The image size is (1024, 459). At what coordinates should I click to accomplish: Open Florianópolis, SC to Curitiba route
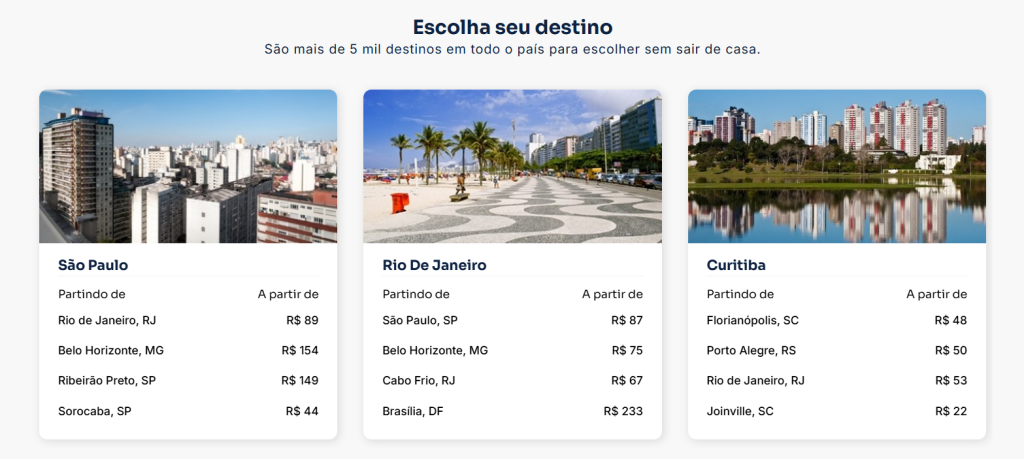pos(836,321)
